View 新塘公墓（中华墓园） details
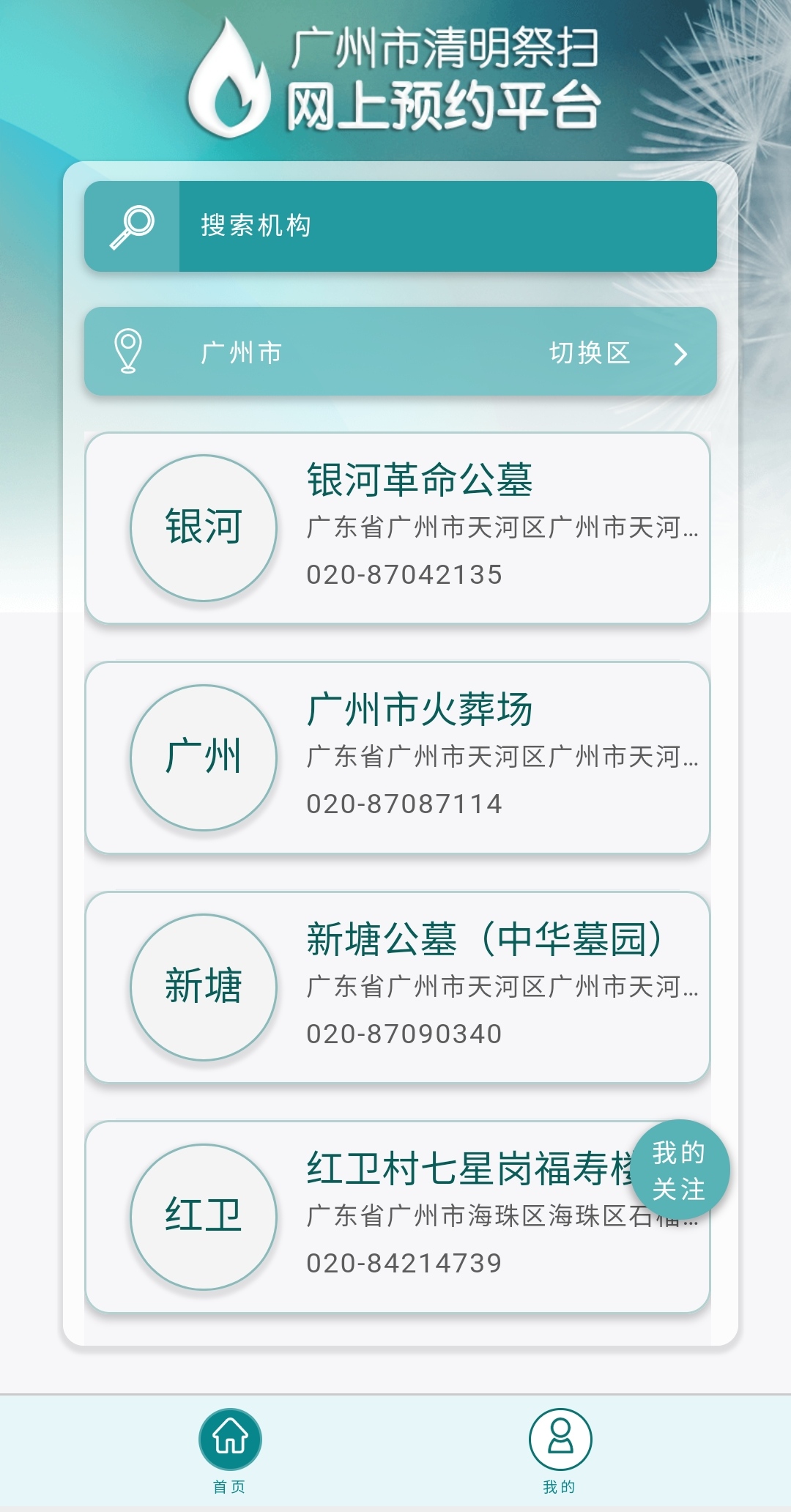This screenshot has height=1512, width=791. pos(398,987)
